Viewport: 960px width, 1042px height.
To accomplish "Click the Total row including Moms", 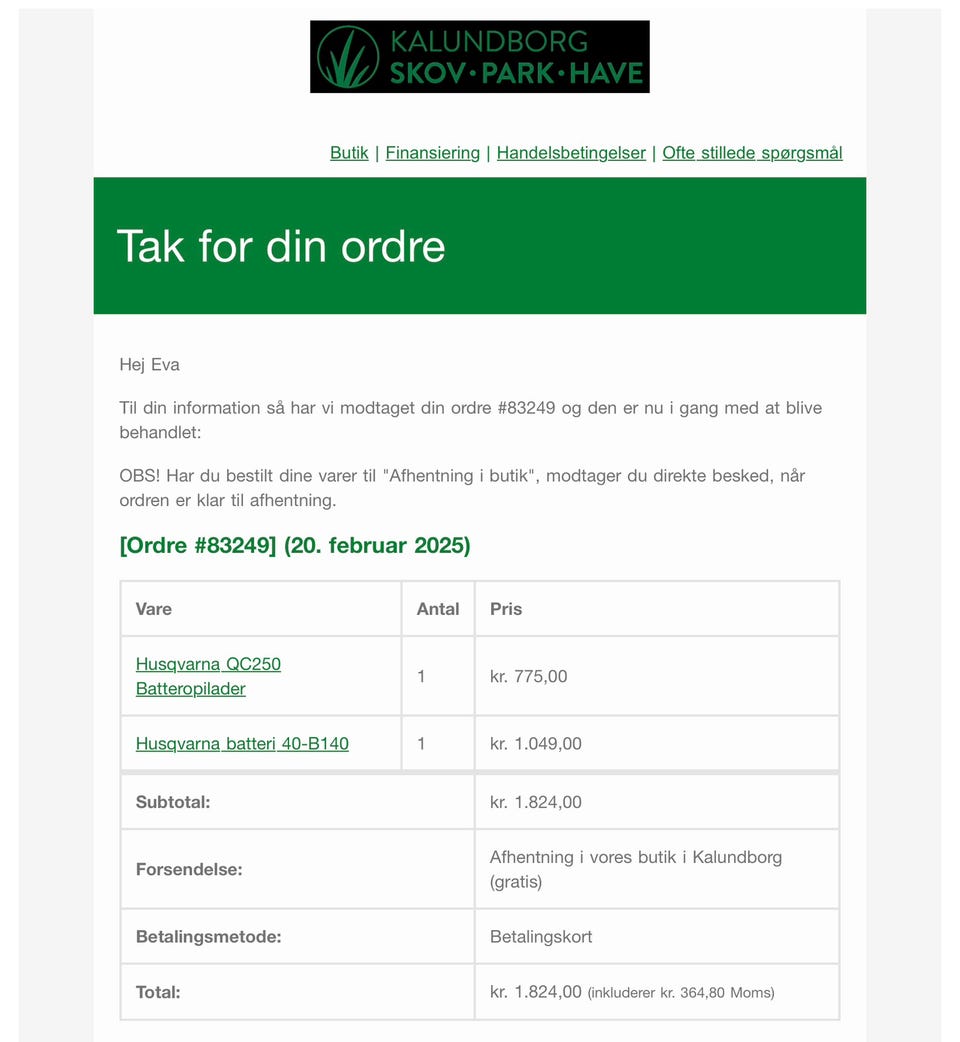I will pyautogui.click(x=632, y=992).
